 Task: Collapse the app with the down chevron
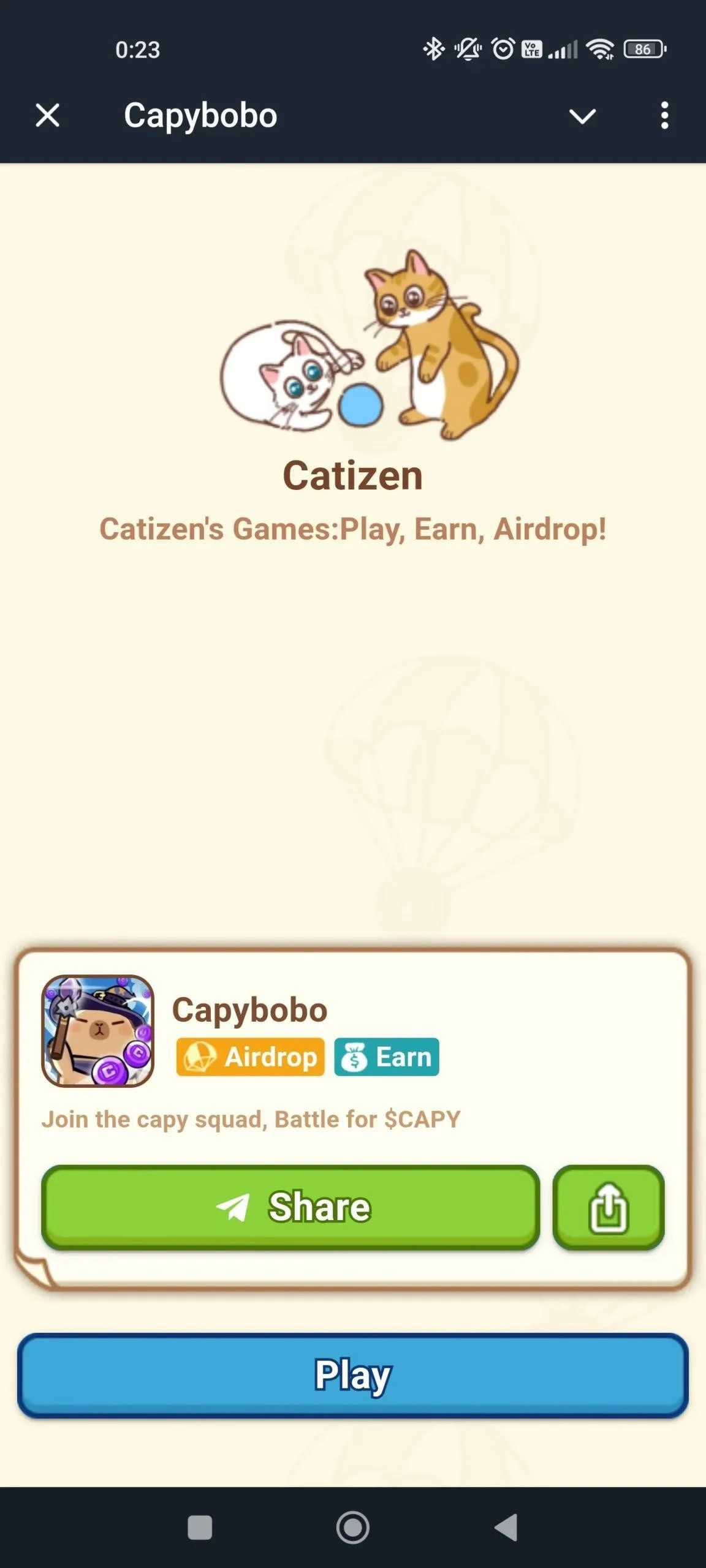pyautogui.click(x=582, y=116)
